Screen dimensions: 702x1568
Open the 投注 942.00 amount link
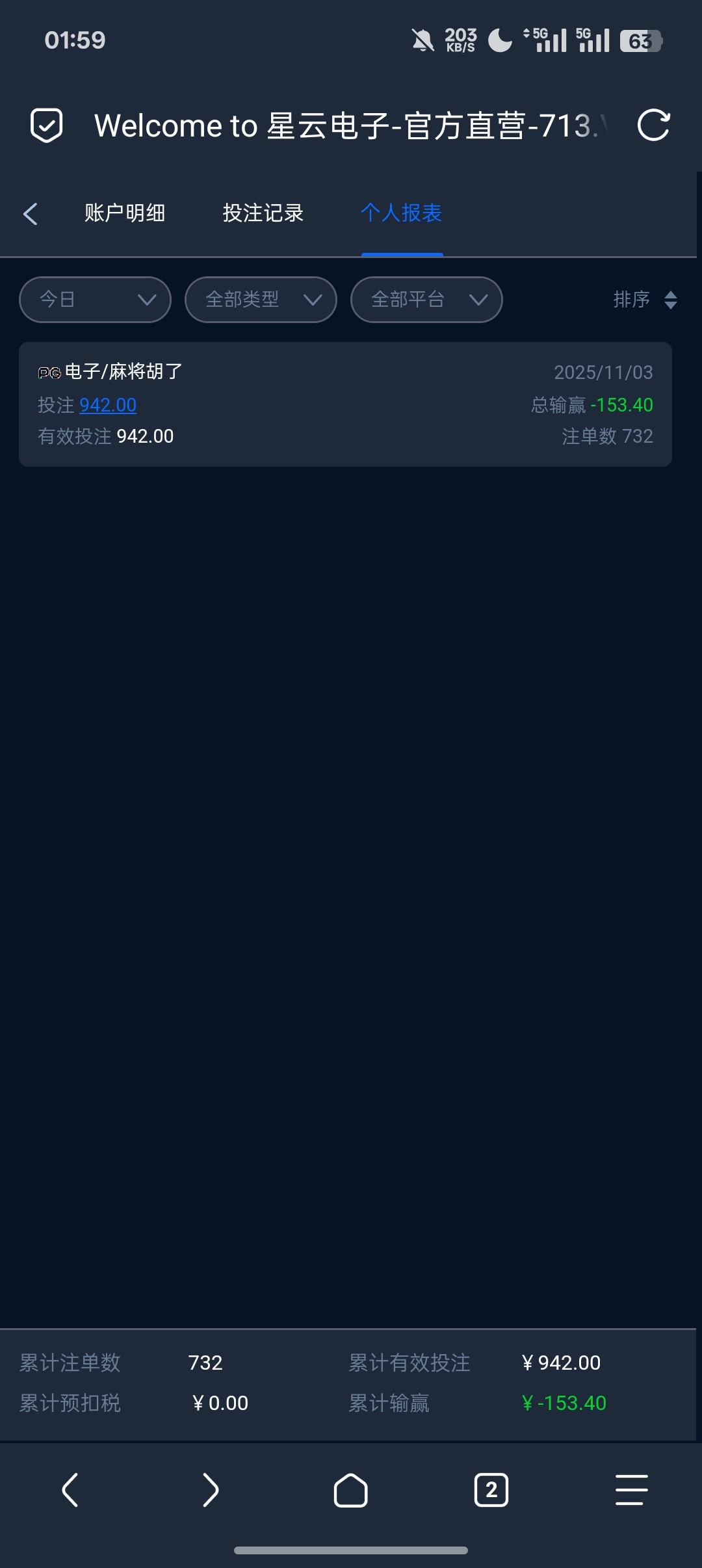tap(108, 405)
